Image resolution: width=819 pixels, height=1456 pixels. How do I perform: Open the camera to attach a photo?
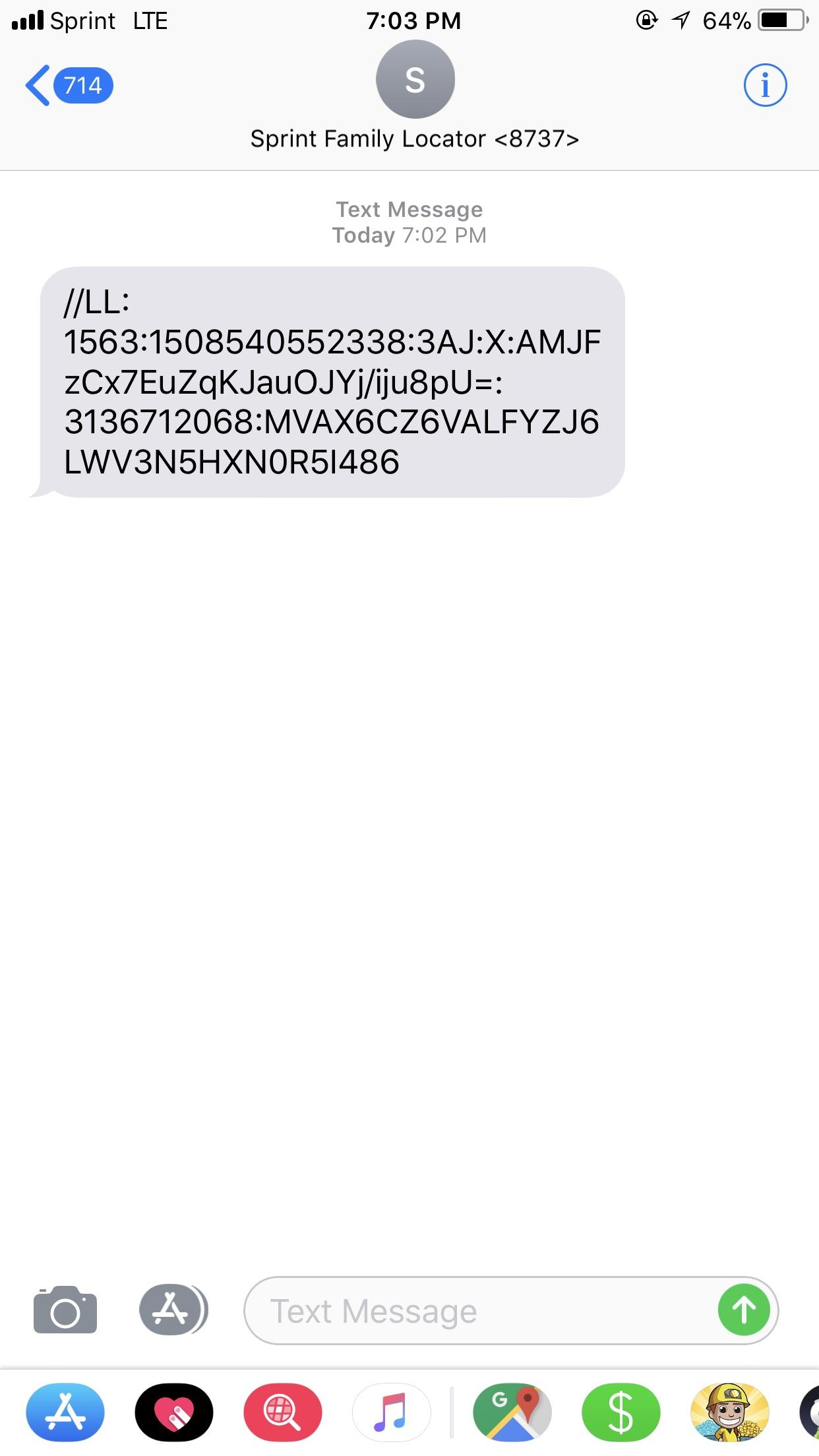point(65,1310)
